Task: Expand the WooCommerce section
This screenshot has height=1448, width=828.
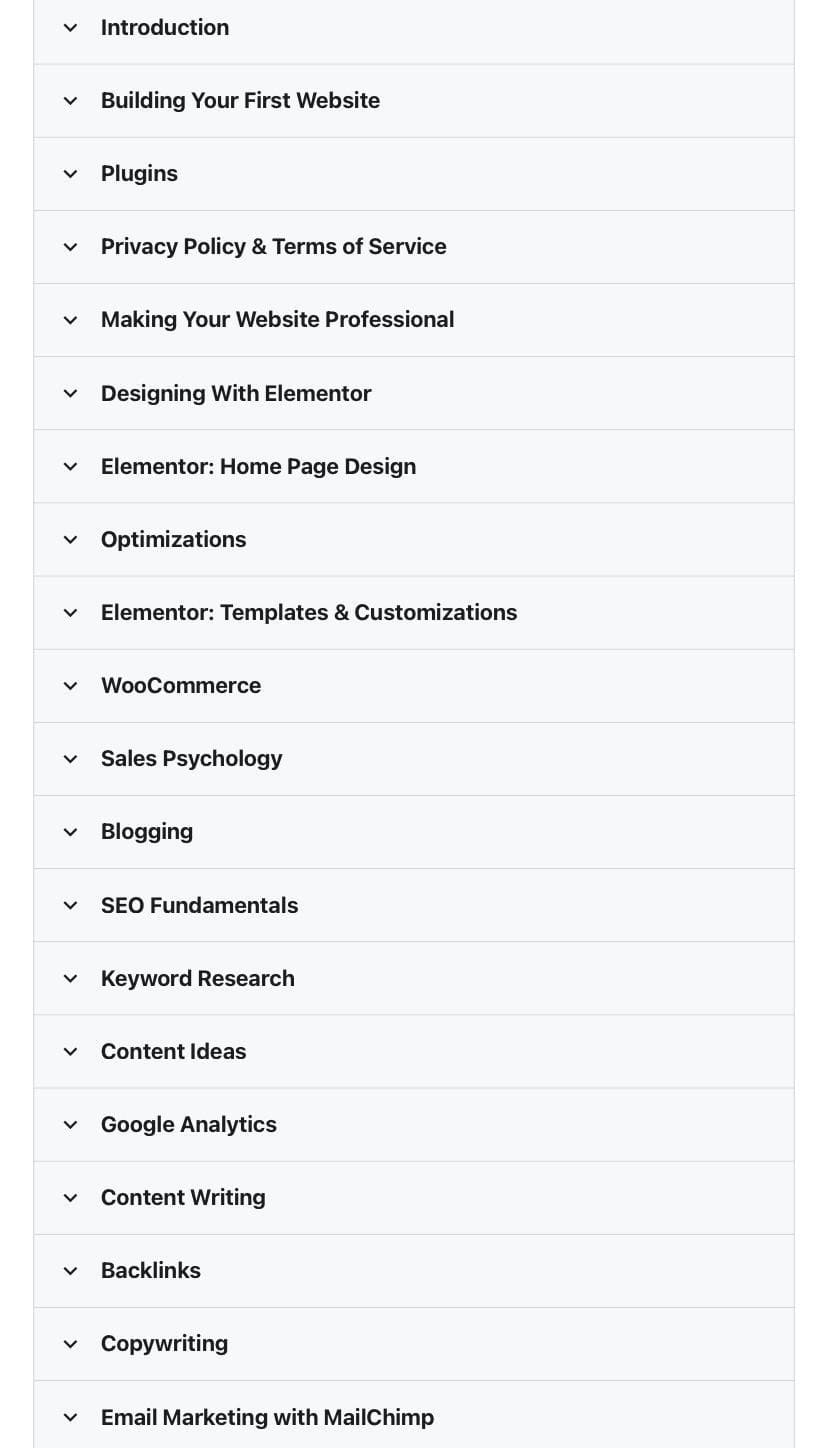Action: 414,686
